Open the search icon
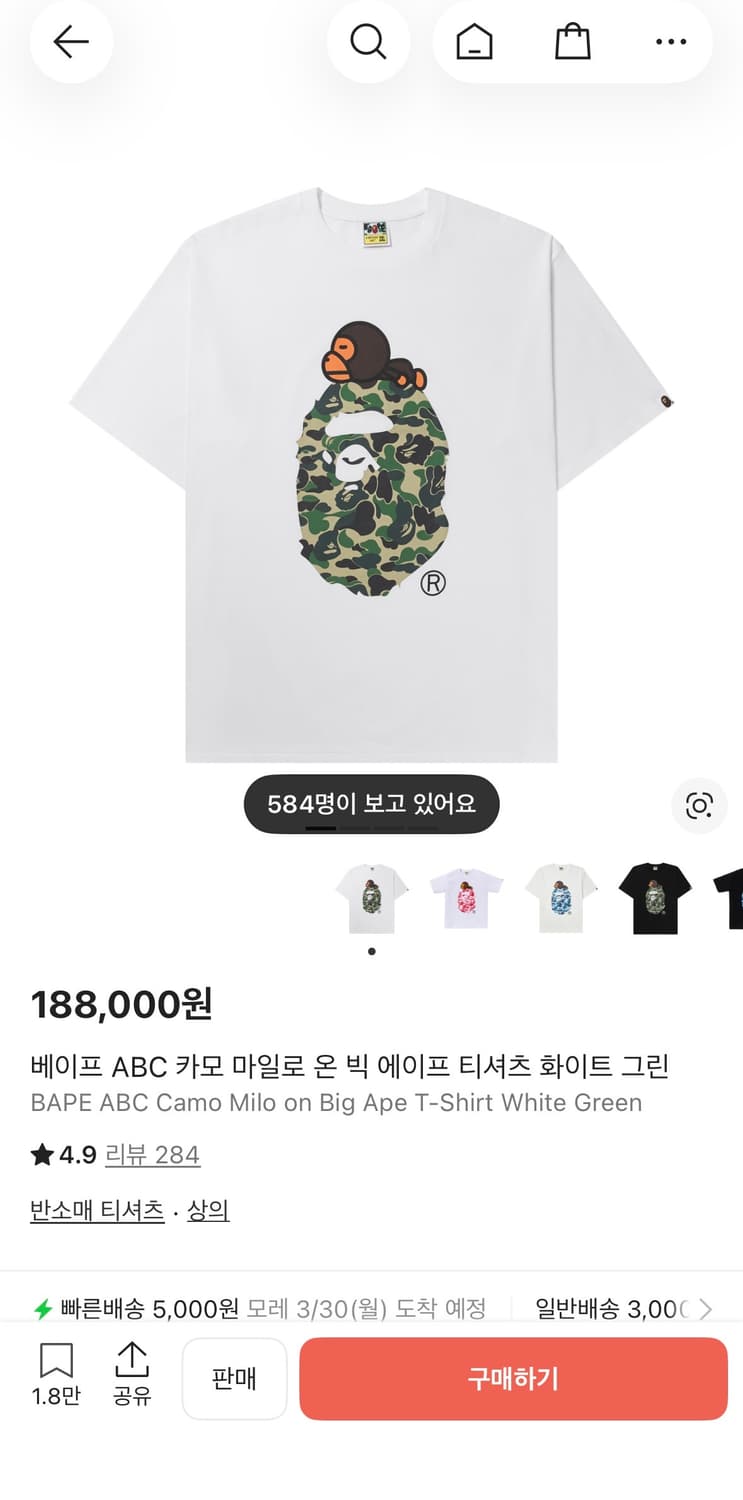This screenshot has height=1500, width=743. 369,42
